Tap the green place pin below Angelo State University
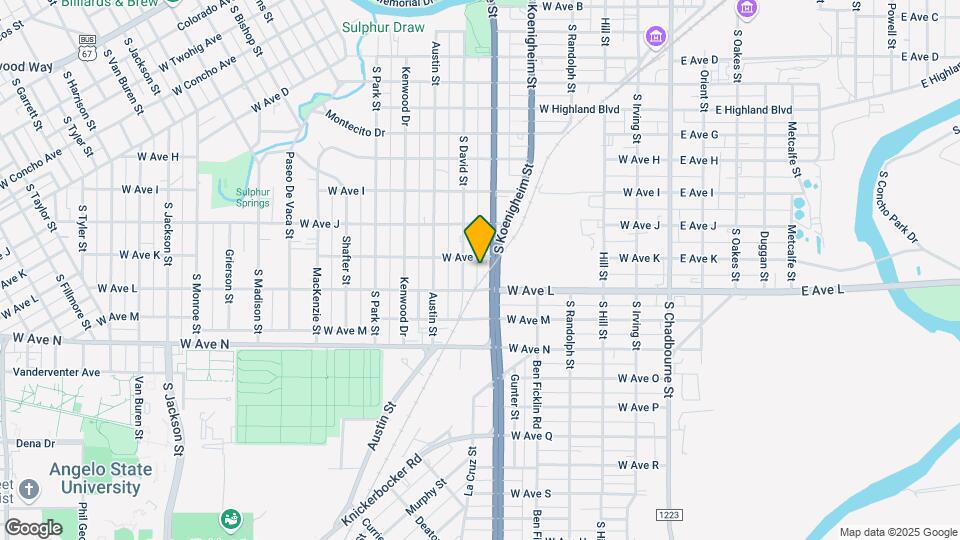 231,519
